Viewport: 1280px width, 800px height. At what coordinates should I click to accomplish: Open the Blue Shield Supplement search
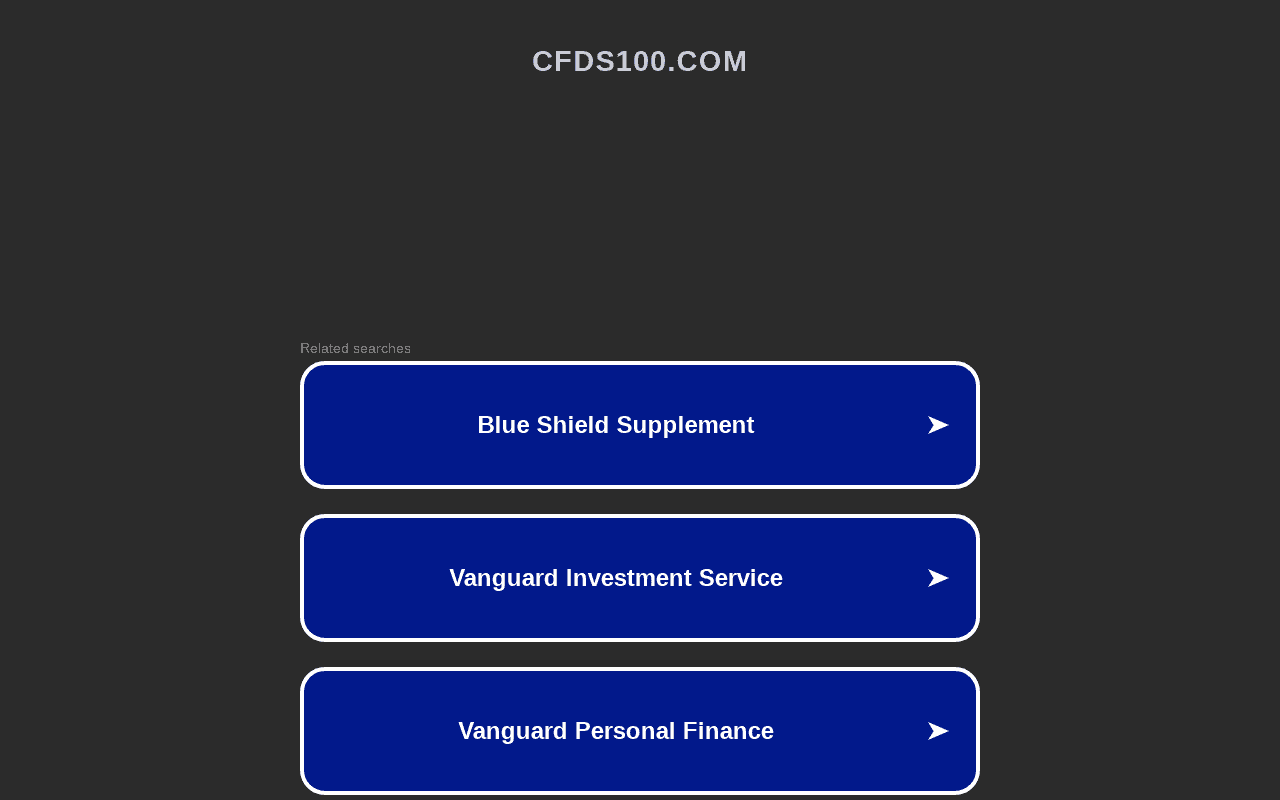[x=639, y=425]
